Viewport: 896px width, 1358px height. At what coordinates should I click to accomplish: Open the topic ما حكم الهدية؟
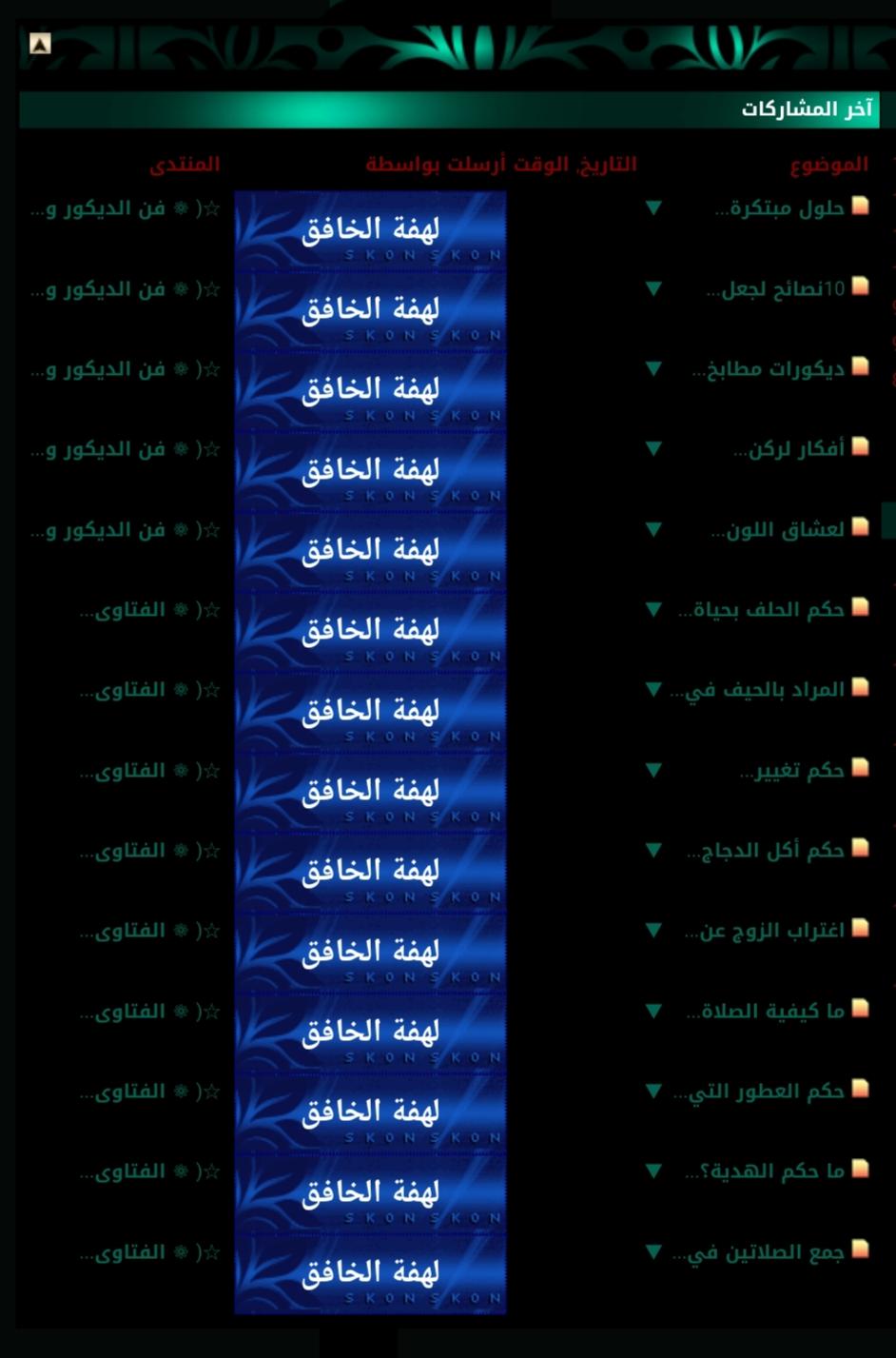click(x=765, y=1171)
